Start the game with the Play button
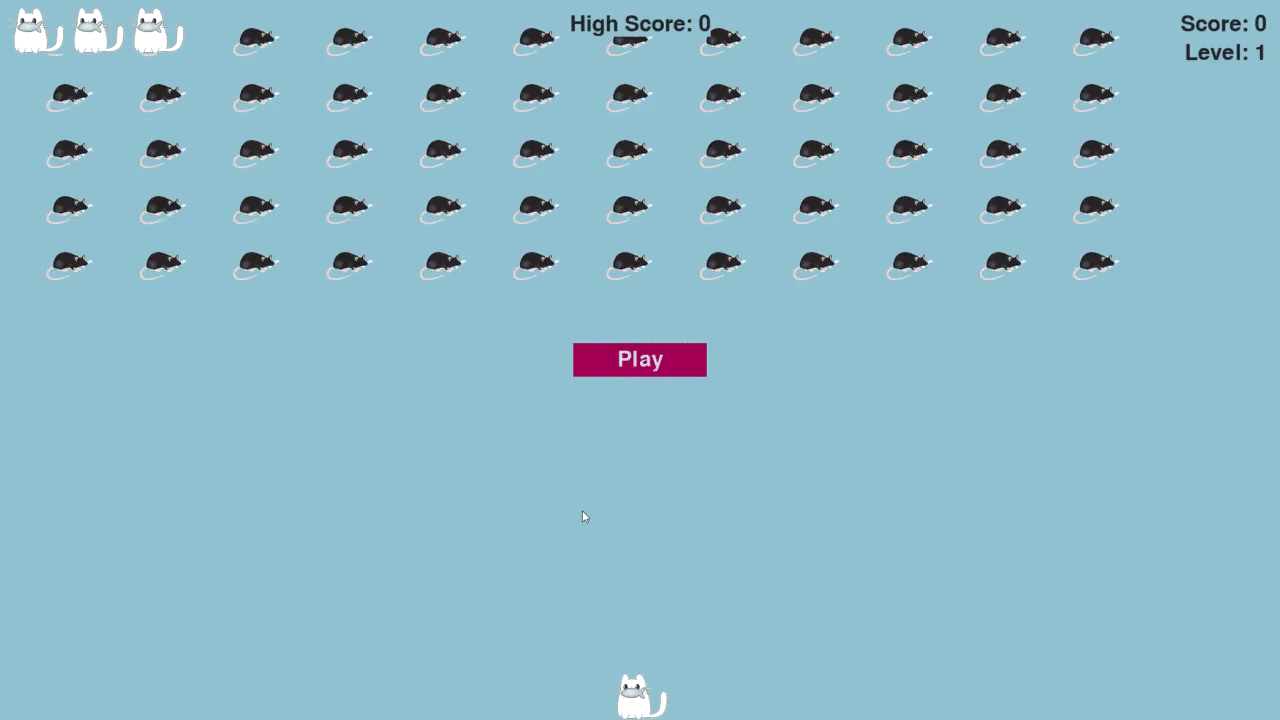The height and width of the screenshot is (720, 1280). point(640,360)
